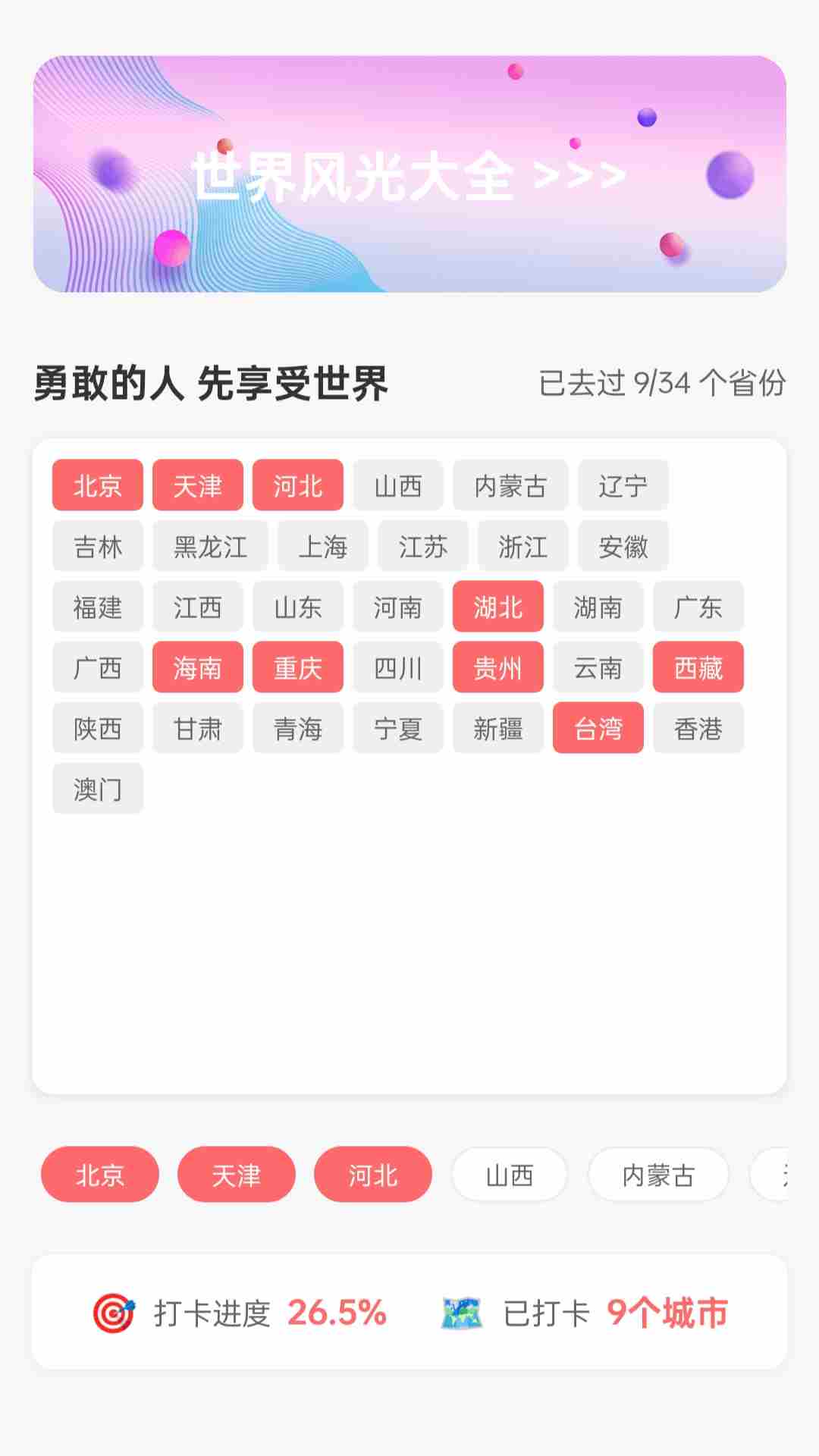The image size is (819, 1456).
Task: Deselect the 北京 province chip
Action: point(97,486)
